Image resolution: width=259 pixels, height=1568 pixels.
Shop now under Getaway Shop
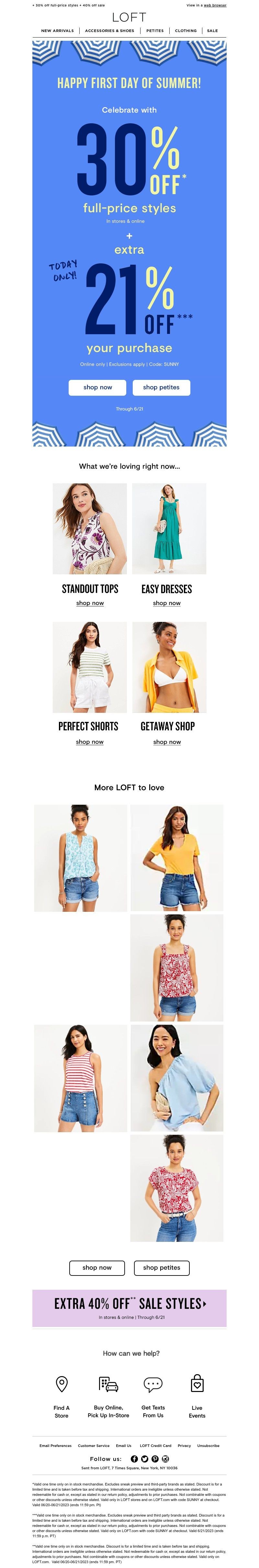[167, 741]
